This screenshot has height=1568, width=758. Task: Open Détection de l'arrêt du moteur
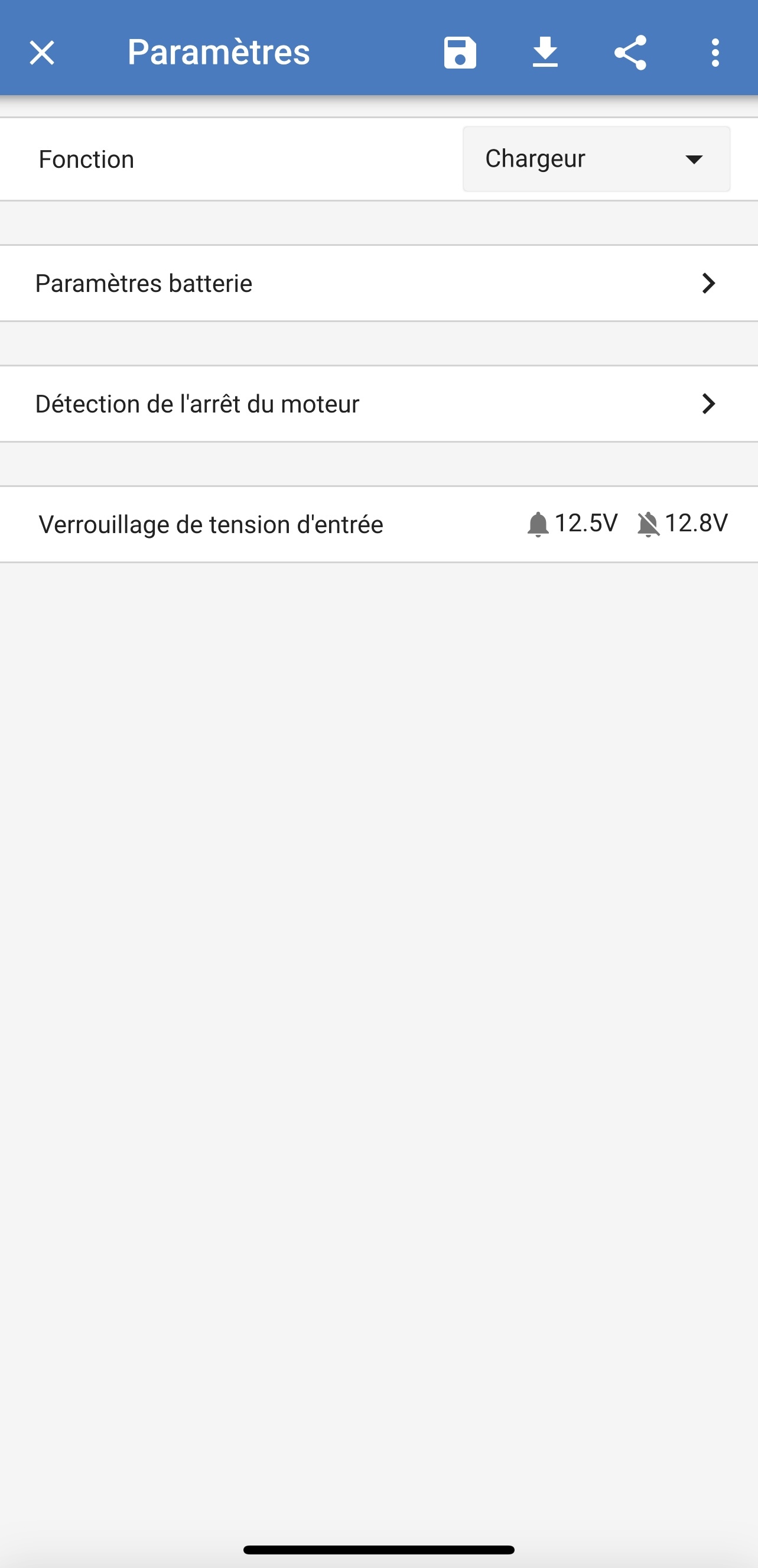coord(378,404)
